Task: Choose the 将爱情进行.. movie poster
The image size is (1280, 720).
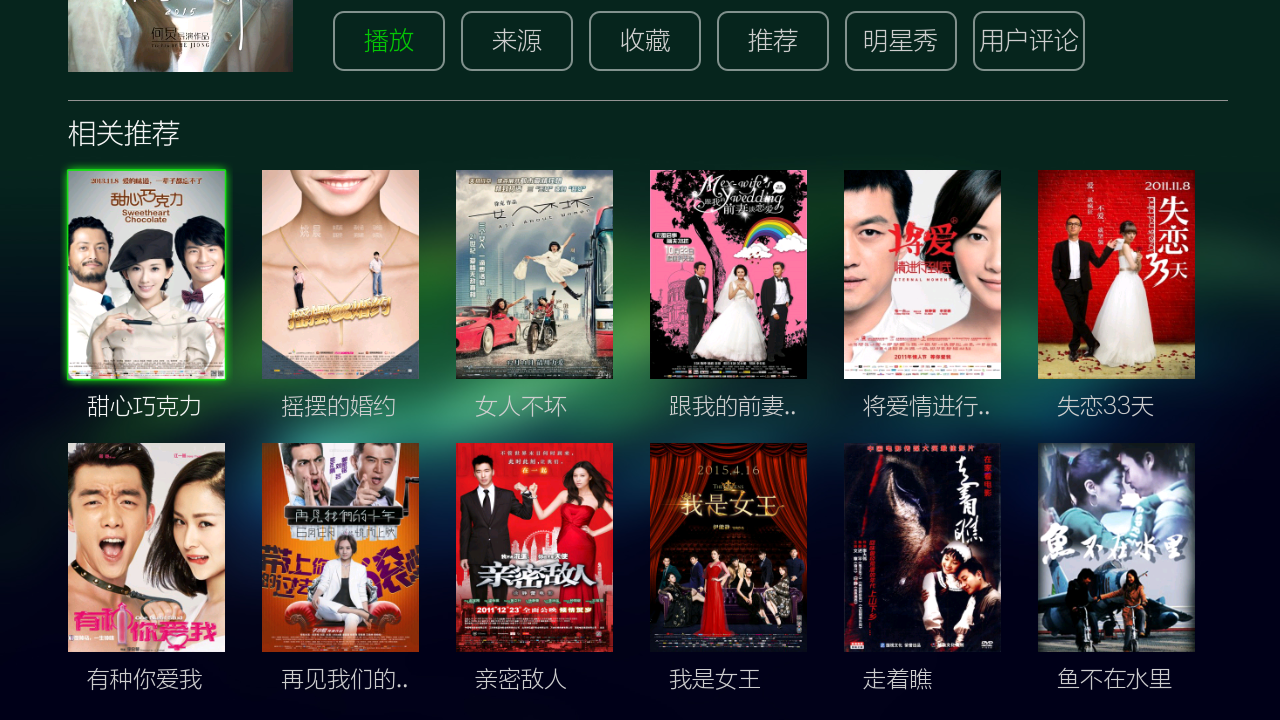Action: (x=922, y=275)
